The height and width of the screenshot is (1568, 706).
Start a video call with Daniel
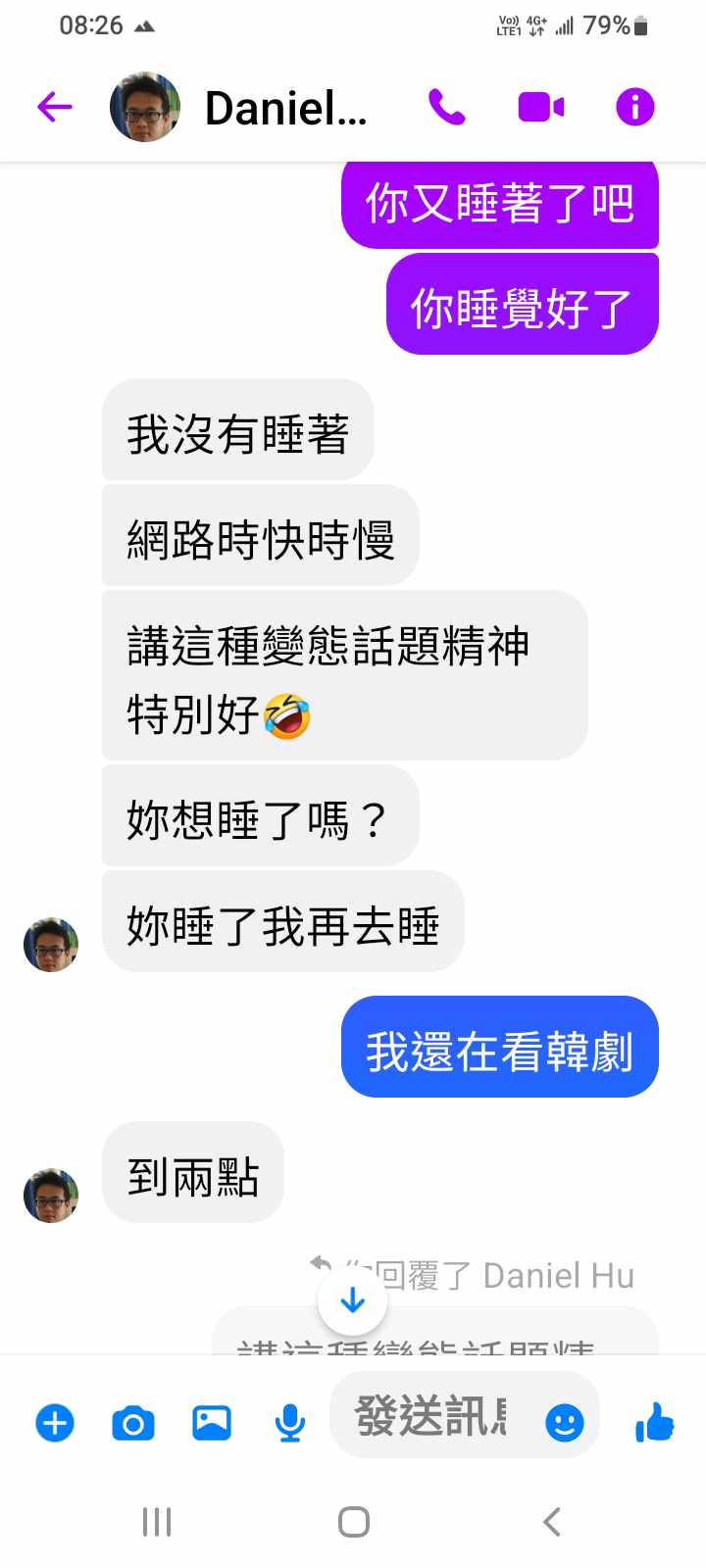point(541,107)
